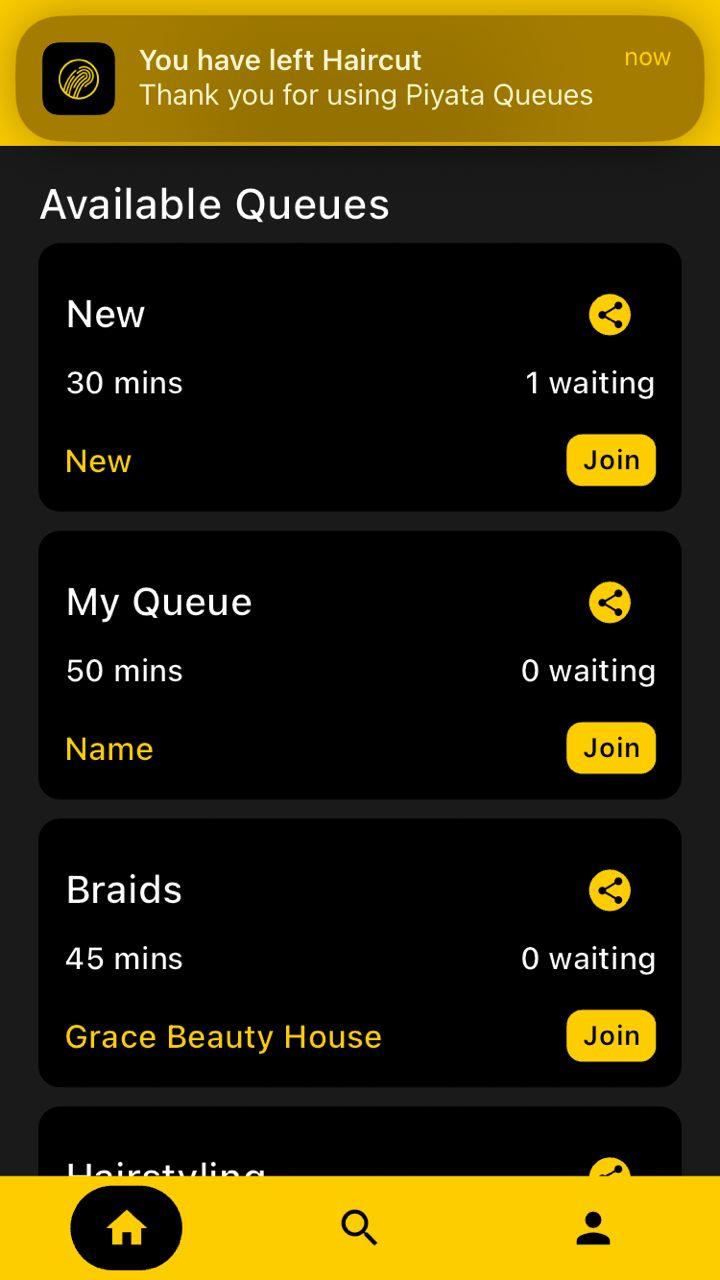Join the New queue
This screenshot has width=720, height=1280.
[611, 460]
